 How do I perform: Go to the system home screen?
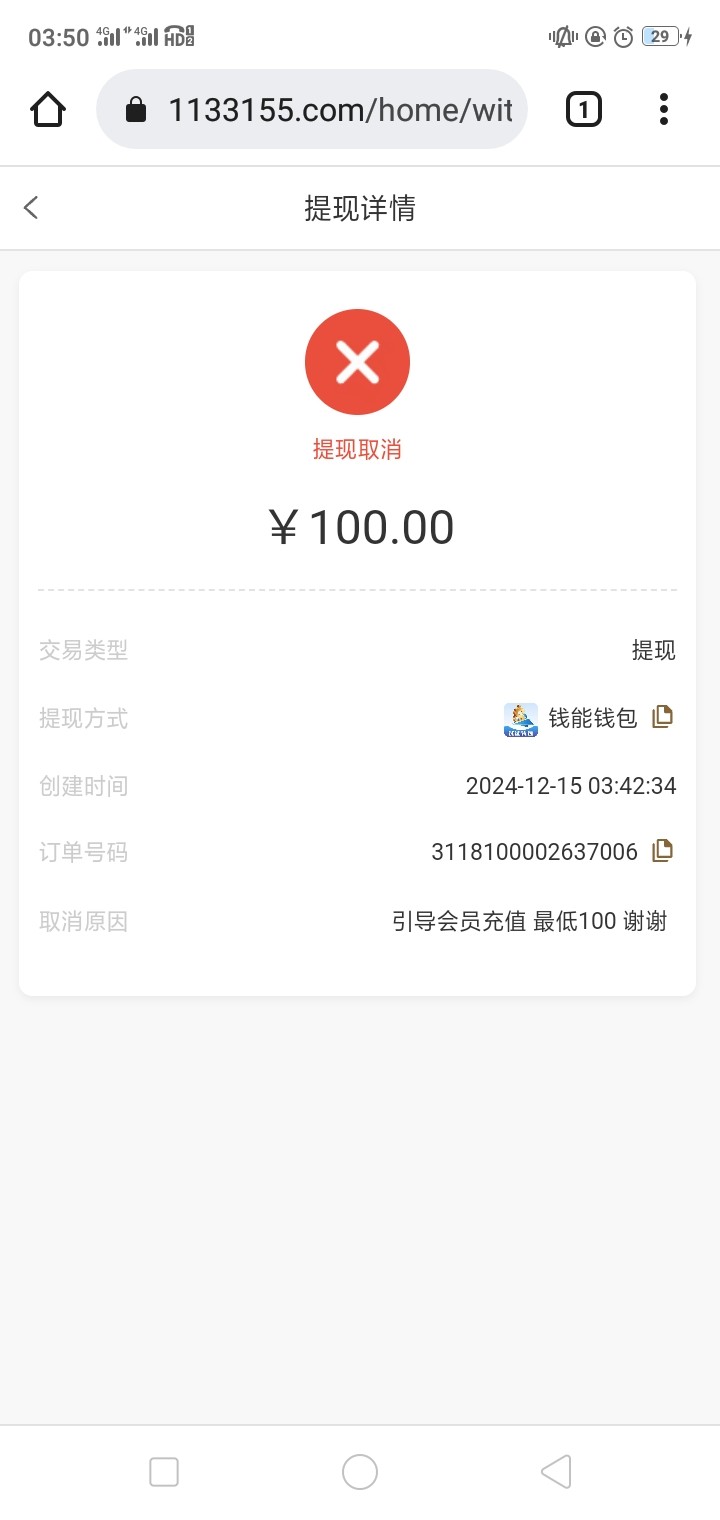pos(360,1472)
